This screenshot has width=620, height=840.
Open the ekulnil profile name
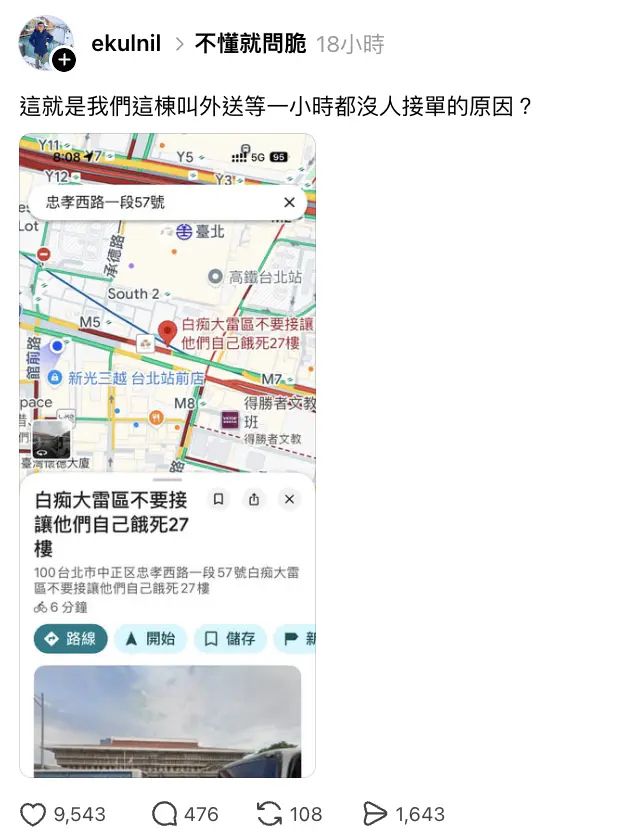point(126,44)
